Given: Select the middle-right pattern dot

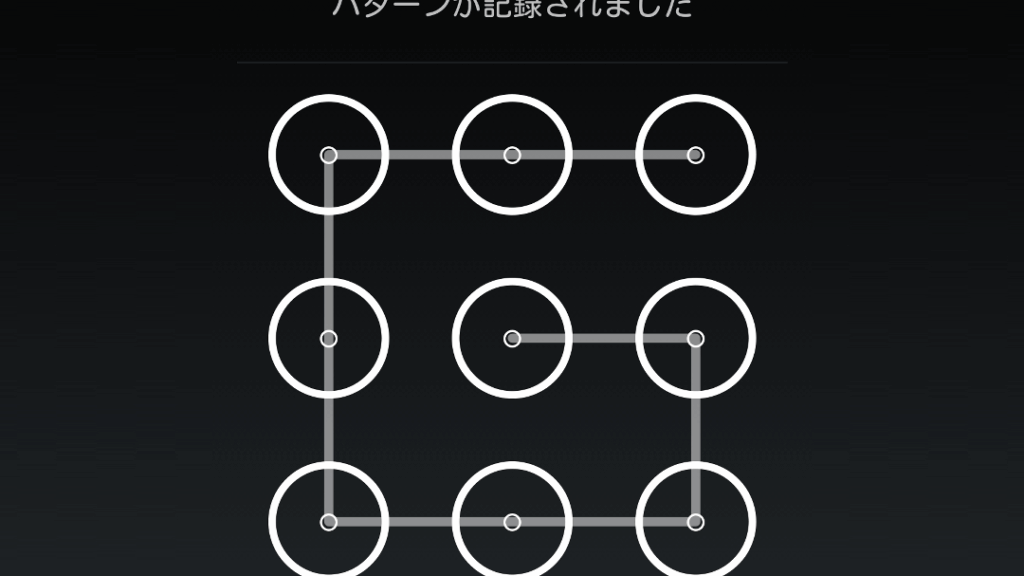Looking at the screenshot, I should [695, 338].
